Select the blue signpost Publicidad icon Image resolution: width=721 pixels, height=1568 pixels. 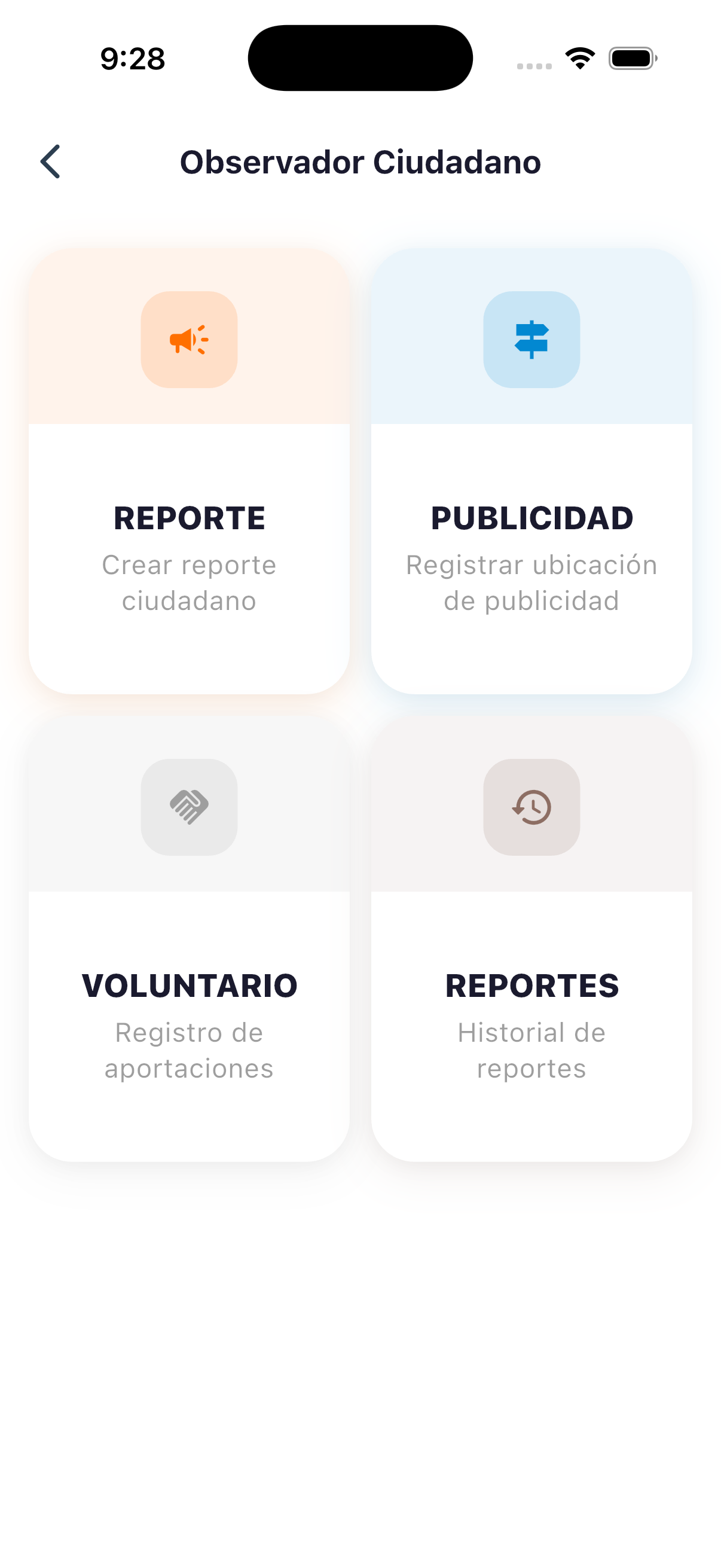point(531,340)
